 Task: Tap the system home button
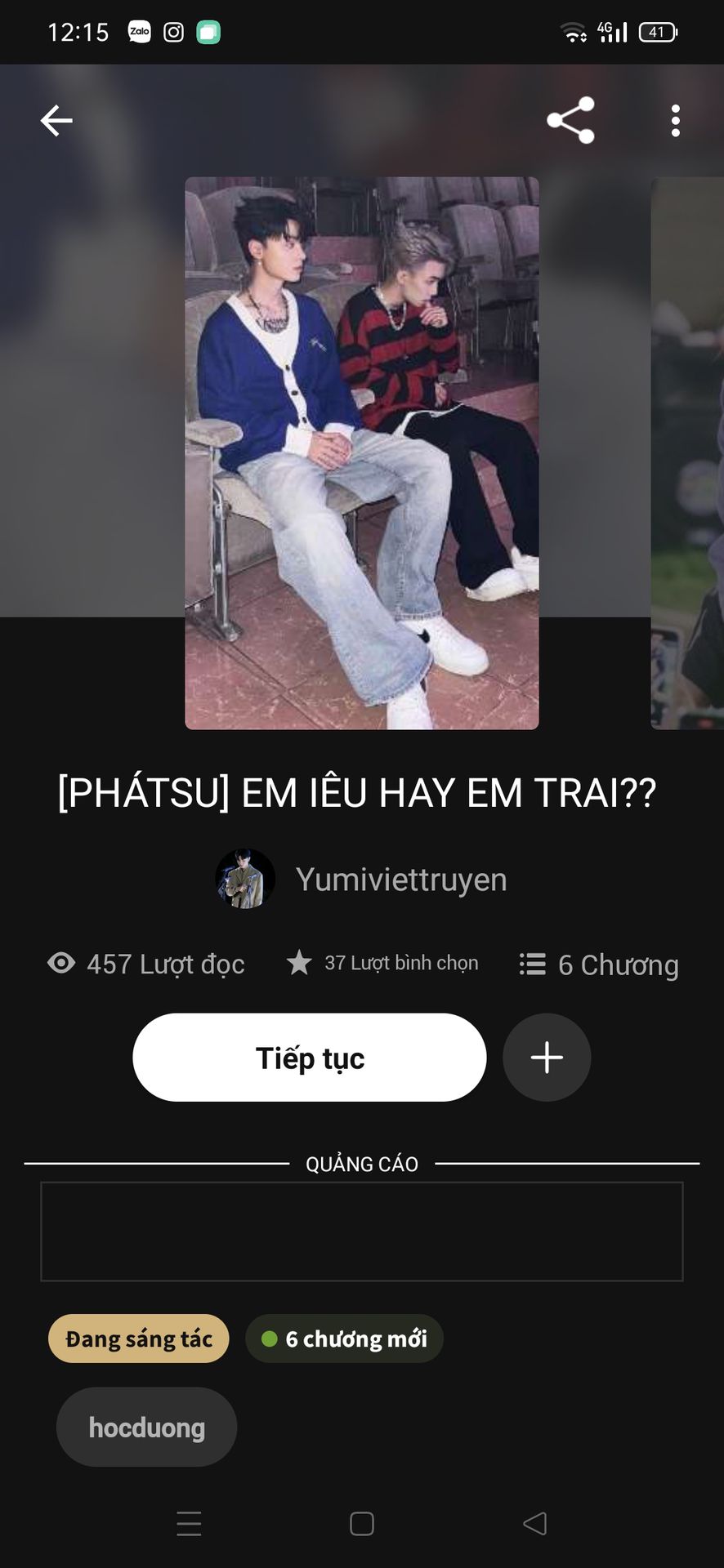point(362,1524)
